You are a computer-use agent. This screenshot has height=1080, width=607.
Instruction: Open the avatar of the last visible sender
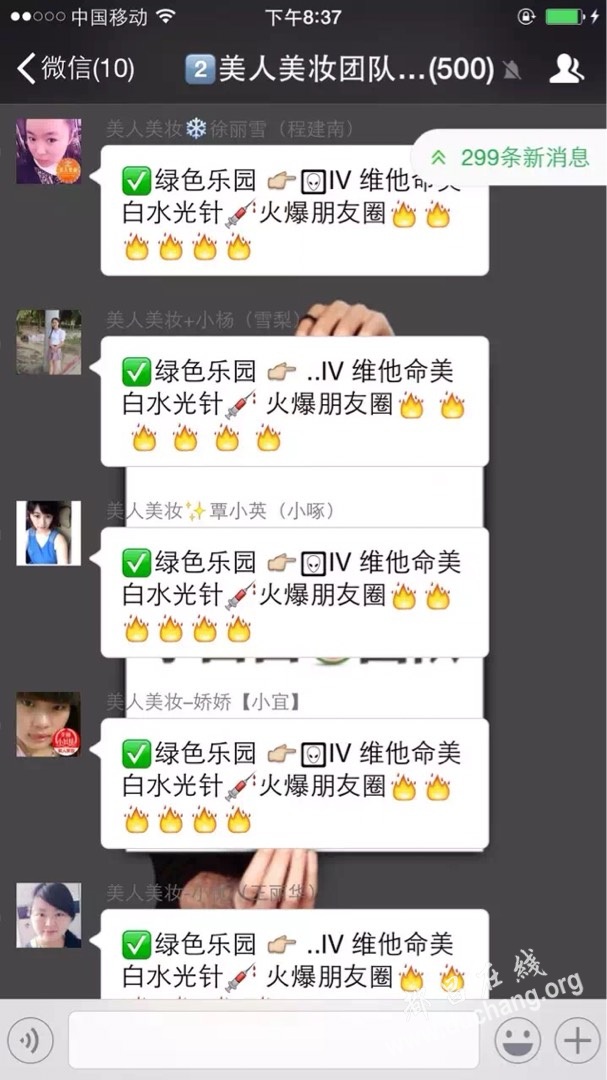48,915
